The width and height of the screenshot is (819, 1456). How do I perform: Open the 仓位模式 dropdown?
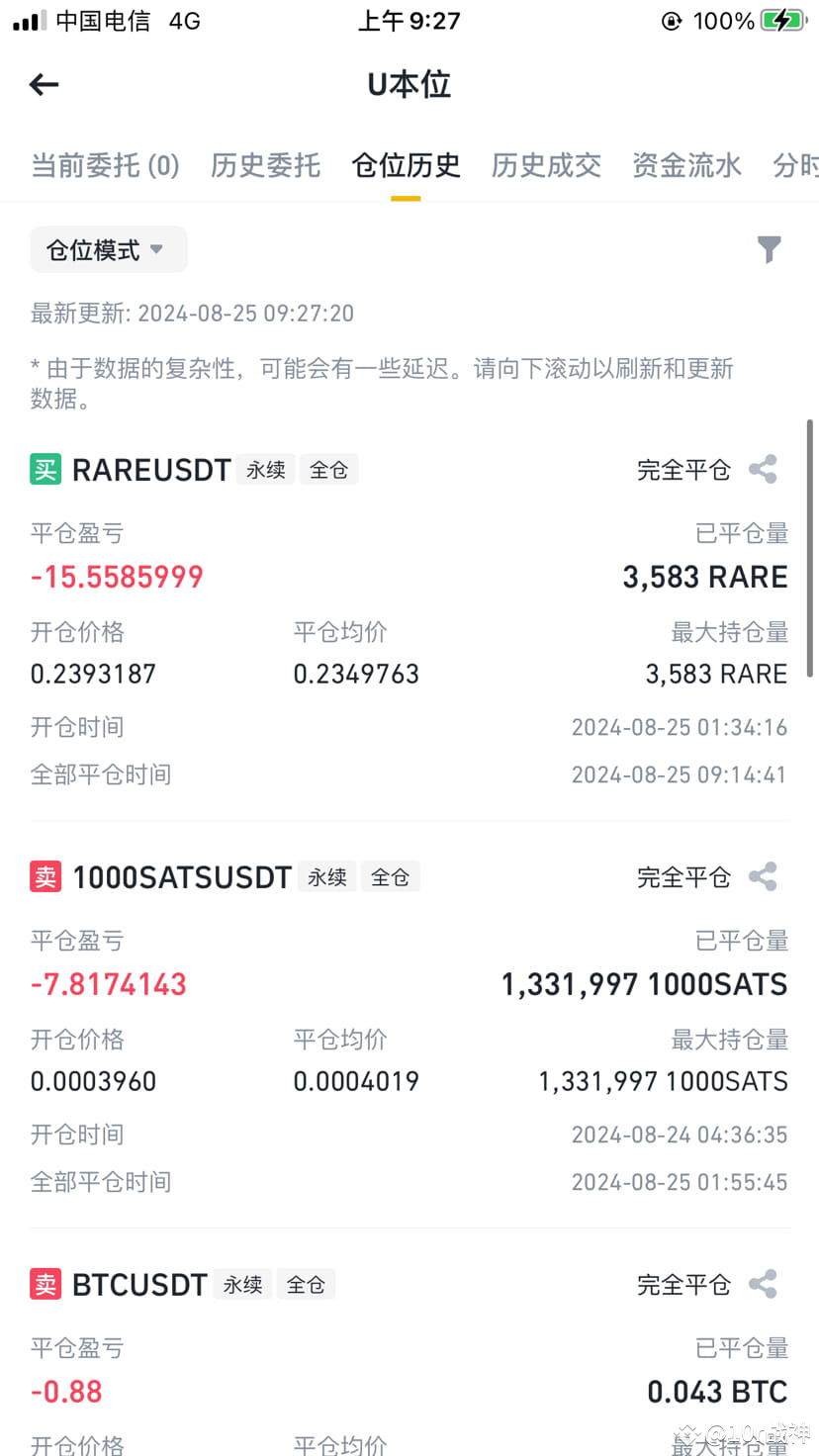coord(108,249)
